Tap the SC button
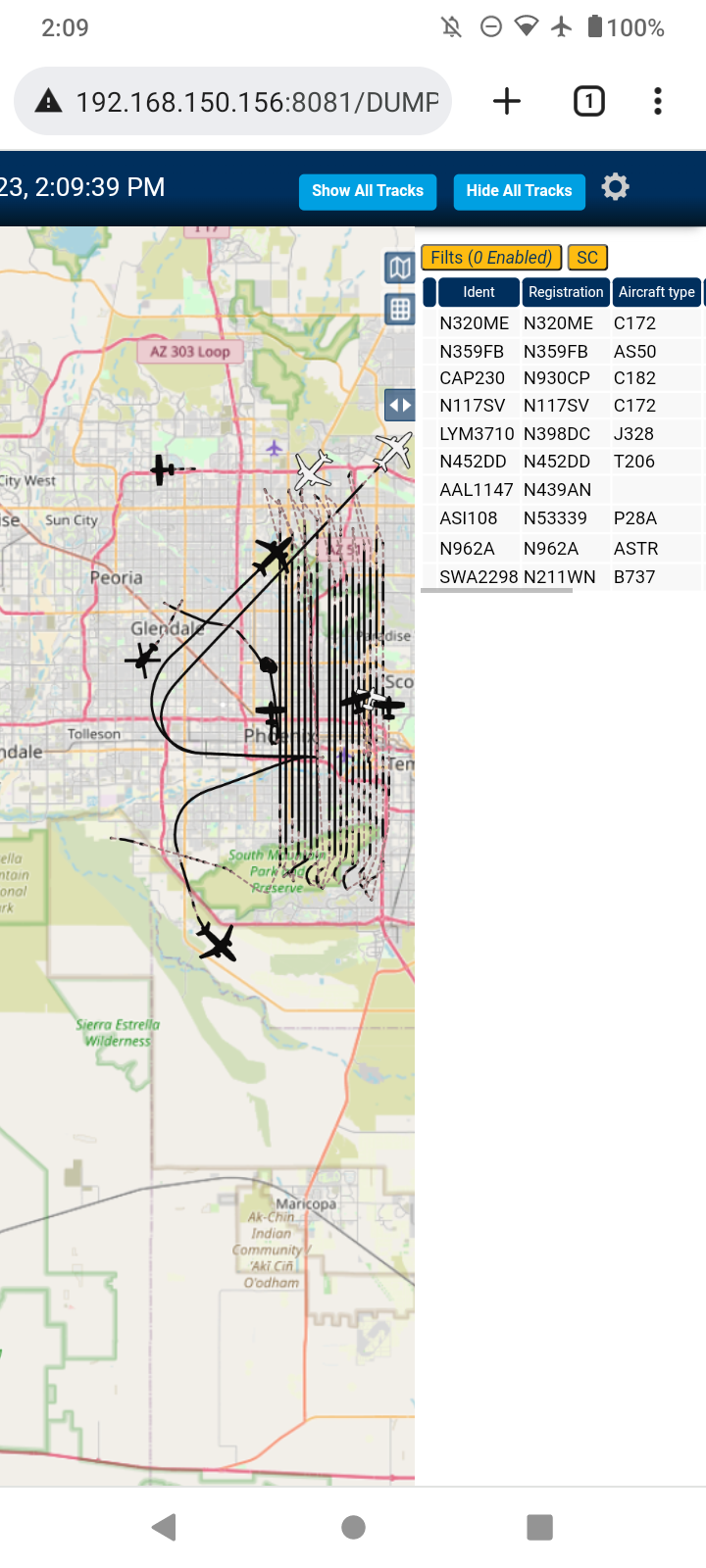The image size is (706, 1568). coord(587,258)
